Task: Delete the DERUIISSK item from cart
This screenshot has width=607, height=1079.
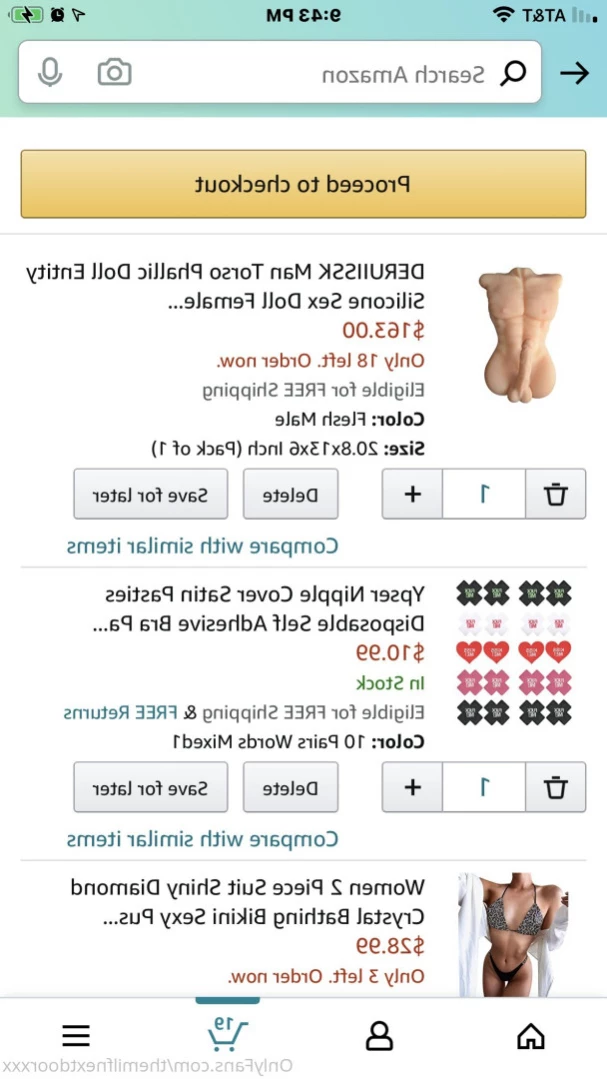Action: click(x=290, y=494)
